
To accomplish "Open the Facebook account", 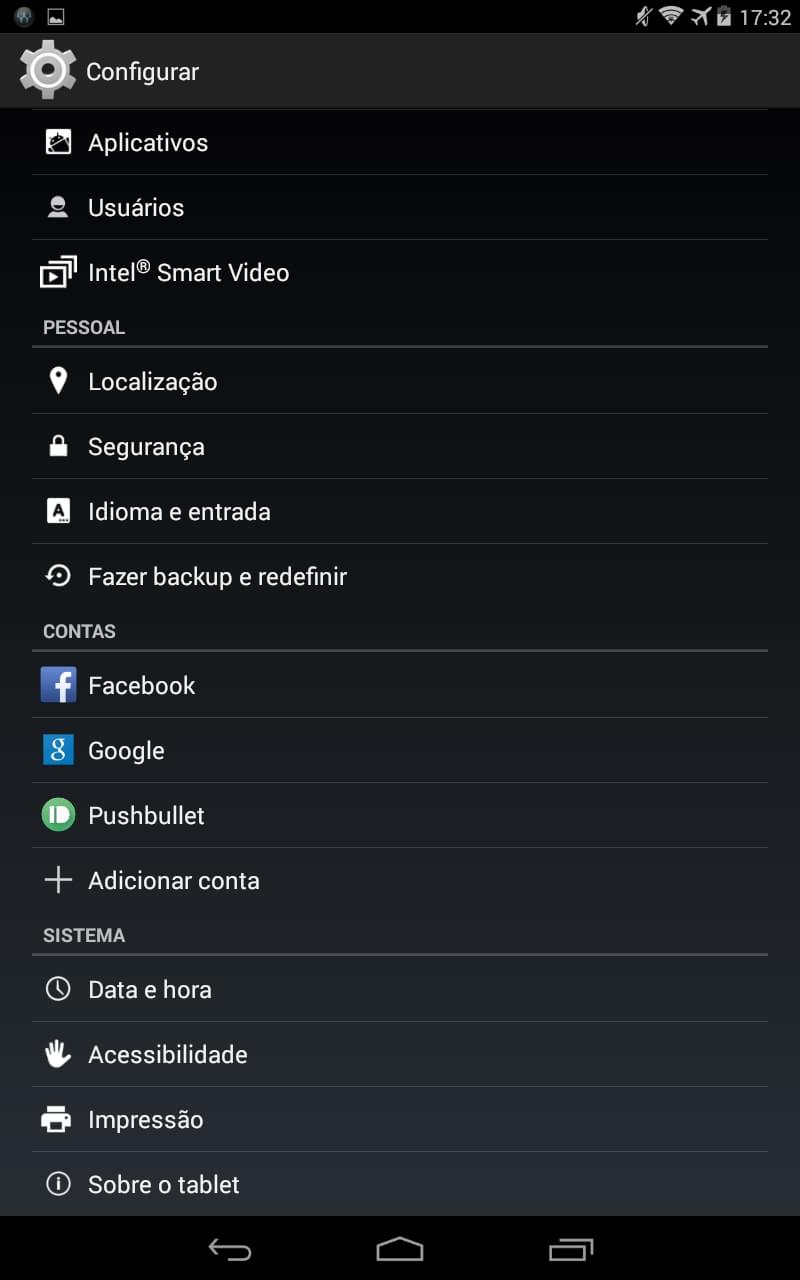I will [x=400, y=685].
